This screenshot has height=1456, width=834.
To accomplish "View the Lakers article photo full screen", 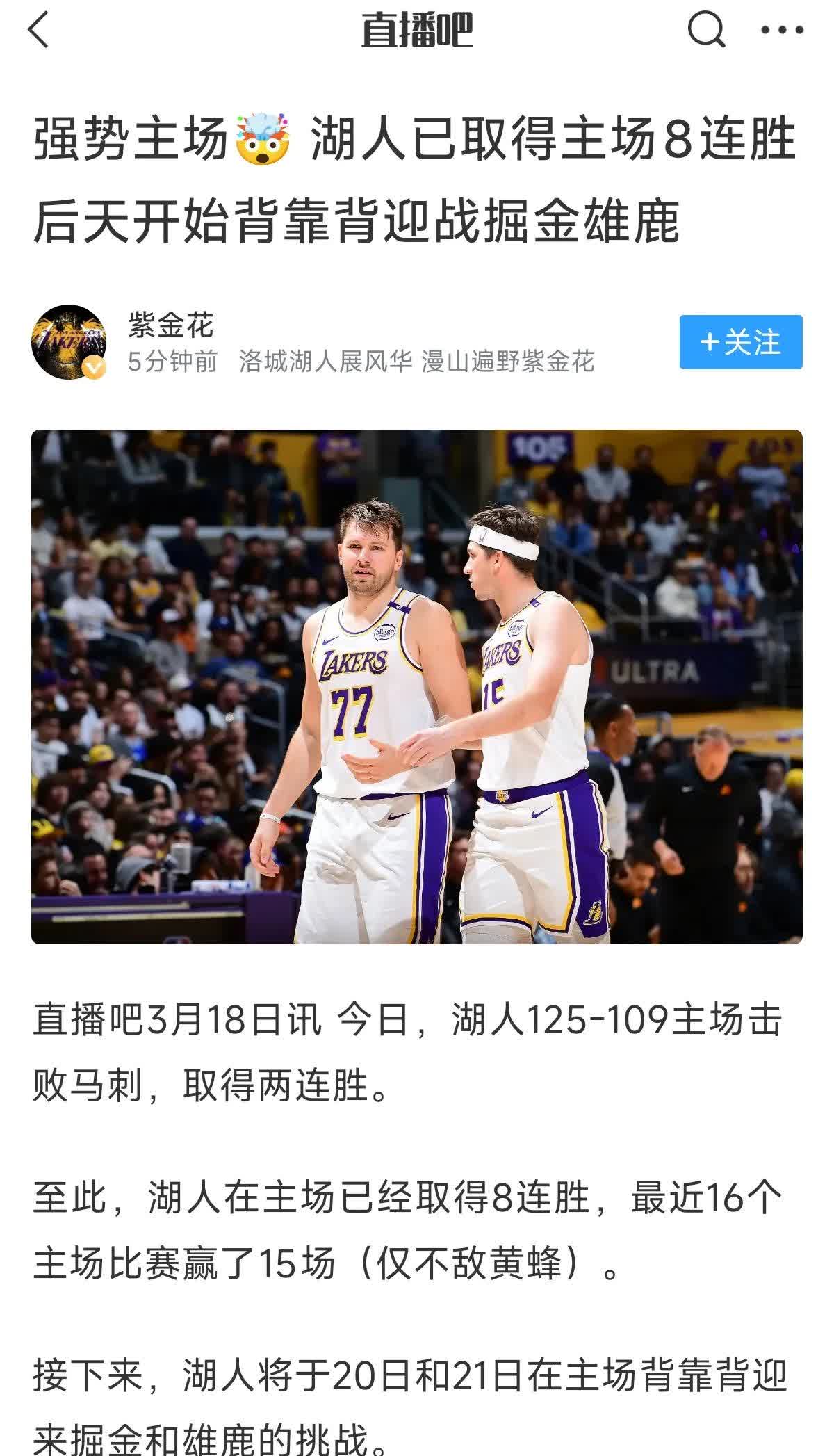I will 417,686.
